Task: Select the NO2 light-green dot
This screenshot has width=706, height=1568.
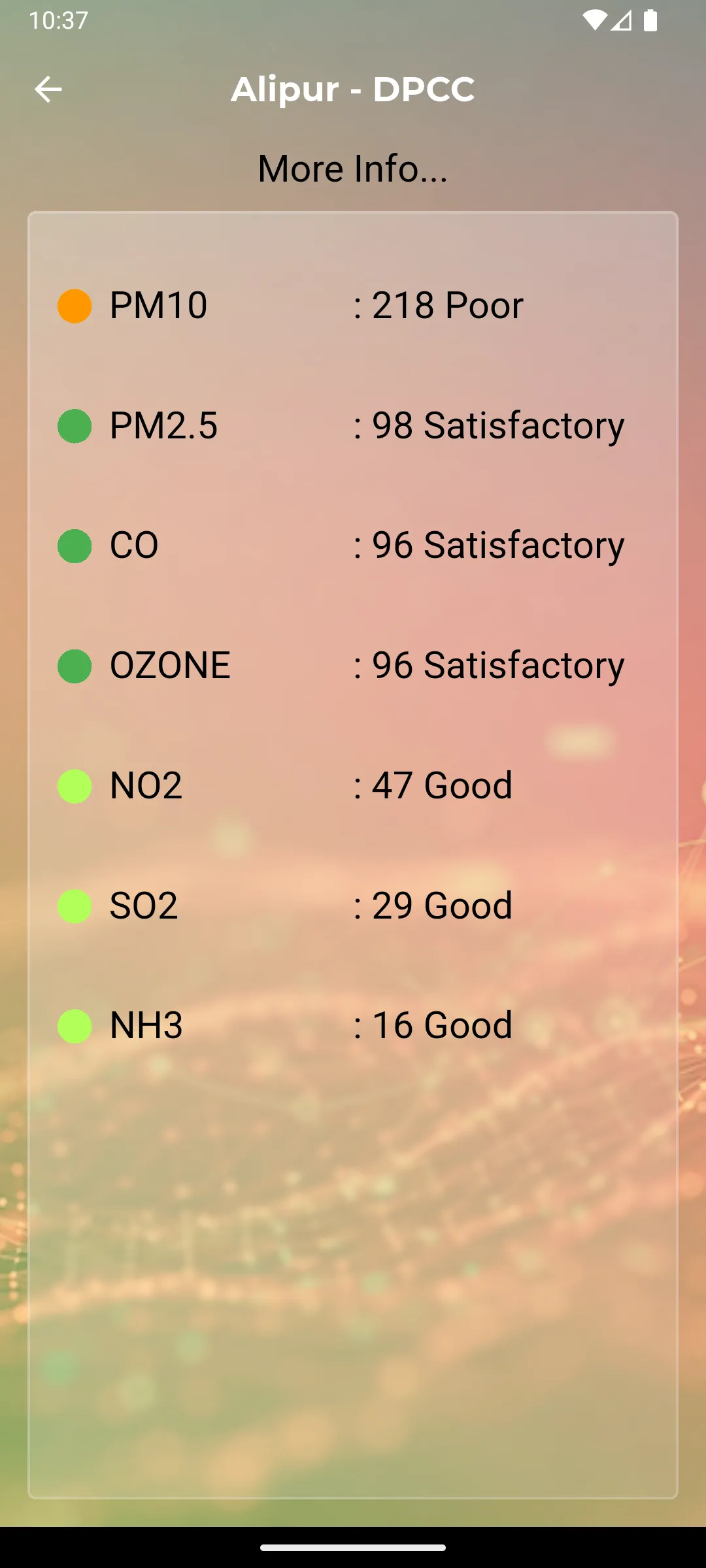Action: (74, 786)
